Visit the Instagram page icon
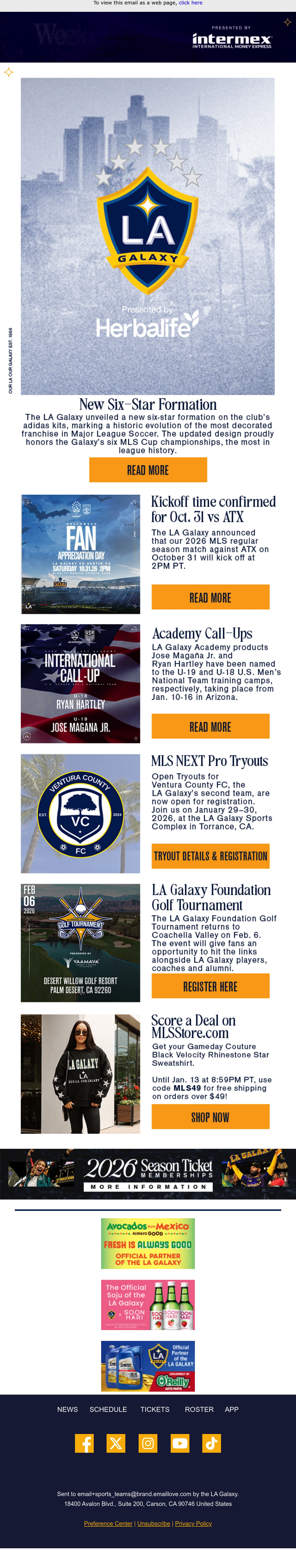 (x=148, y=1443)
